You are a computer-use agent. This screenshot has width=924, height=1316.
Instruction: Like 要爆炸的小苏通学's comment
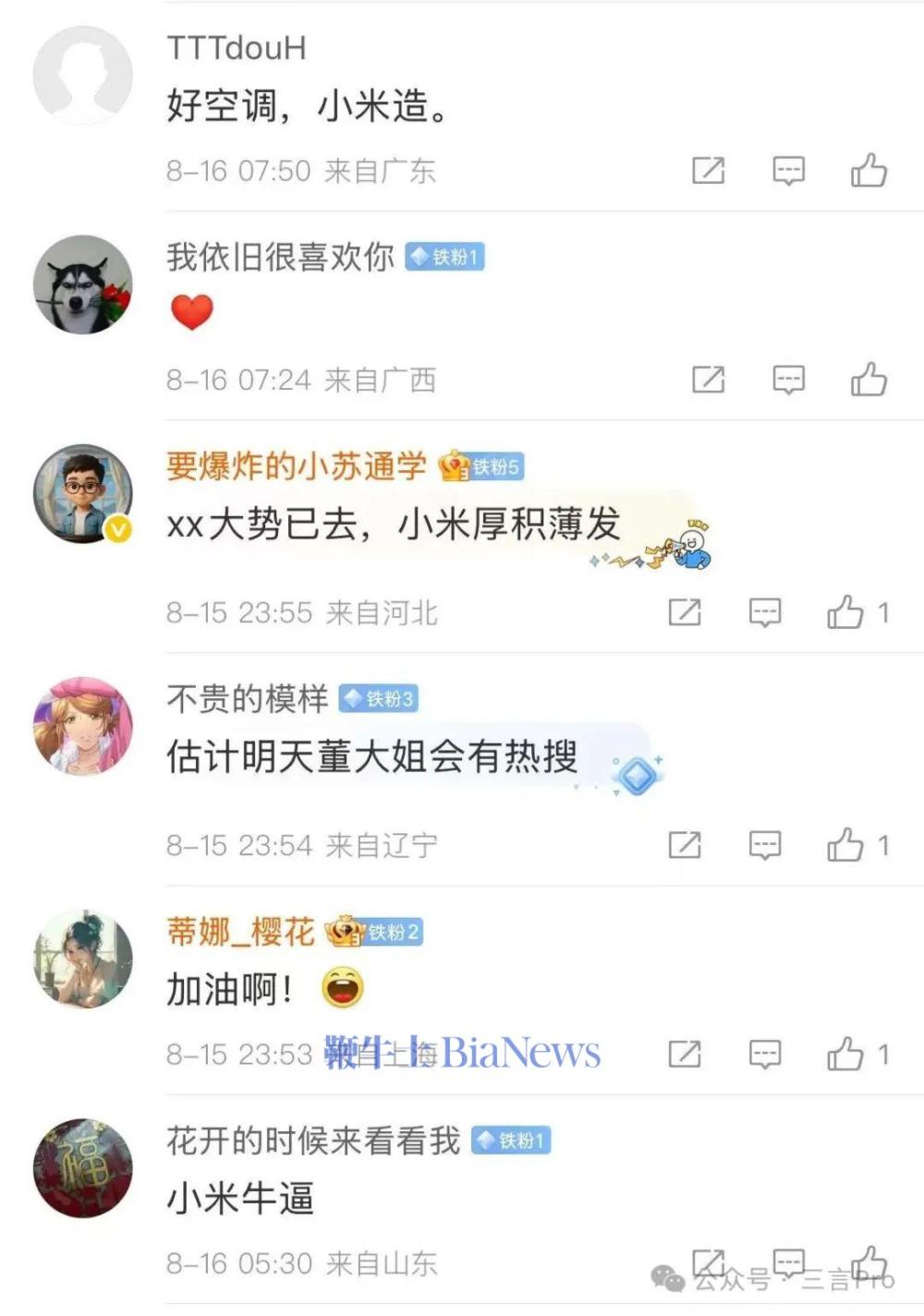pos(845,612)
